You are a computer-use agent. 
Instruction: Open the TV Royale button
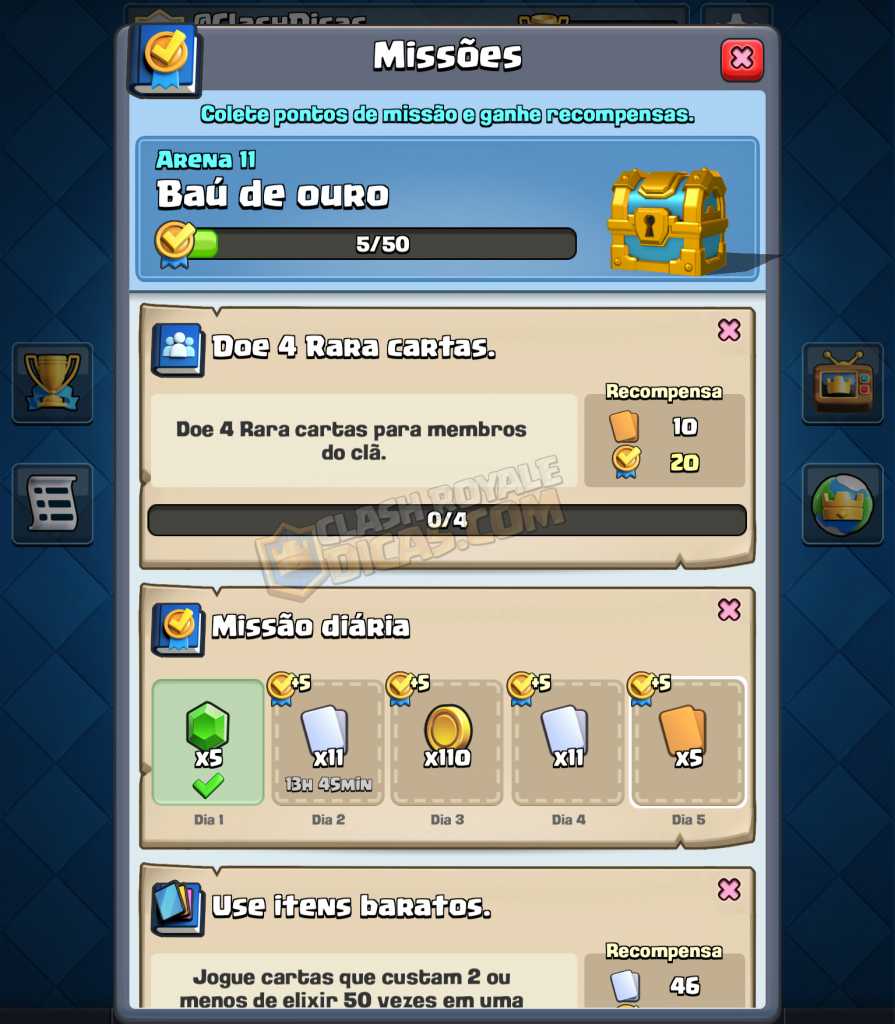[x=842, y=382]
